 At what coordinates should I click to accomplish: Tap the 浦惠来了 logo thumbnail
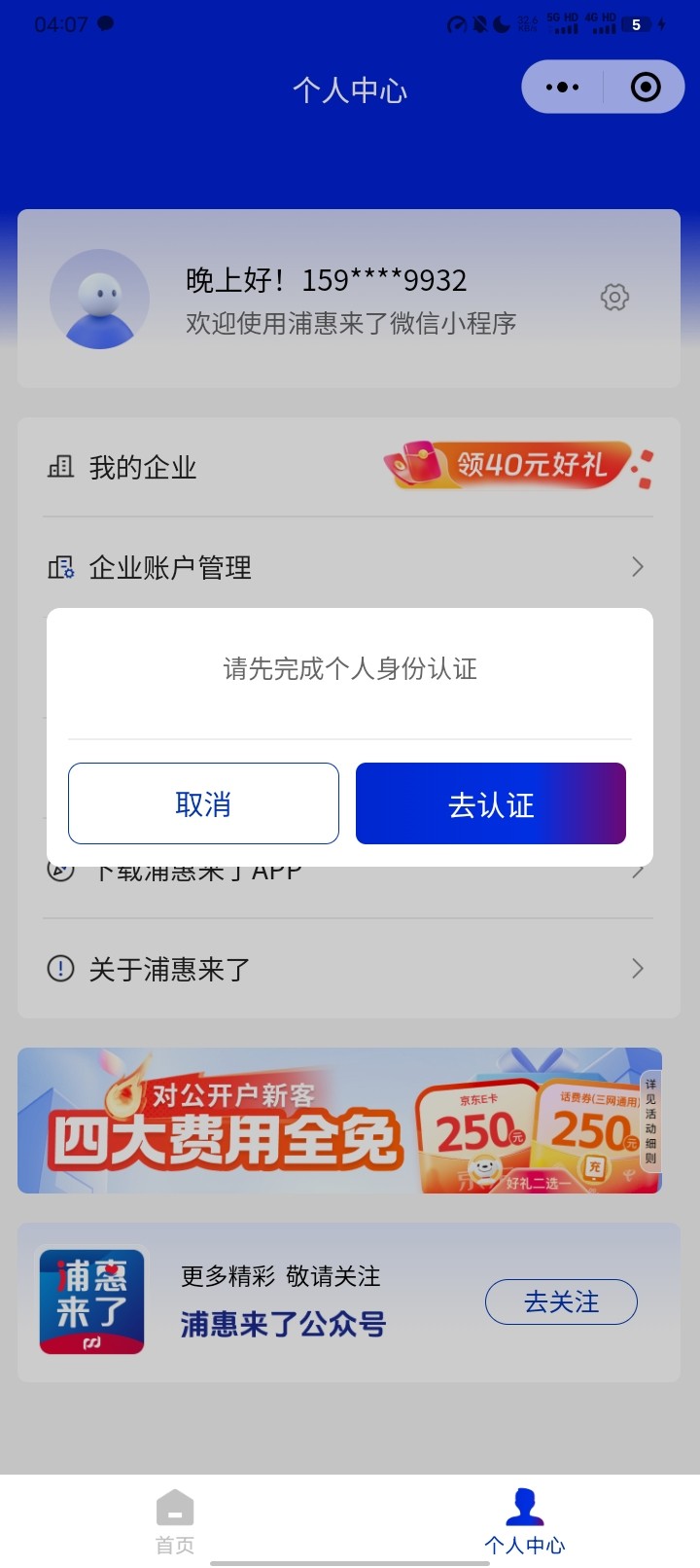[91, 1301]
